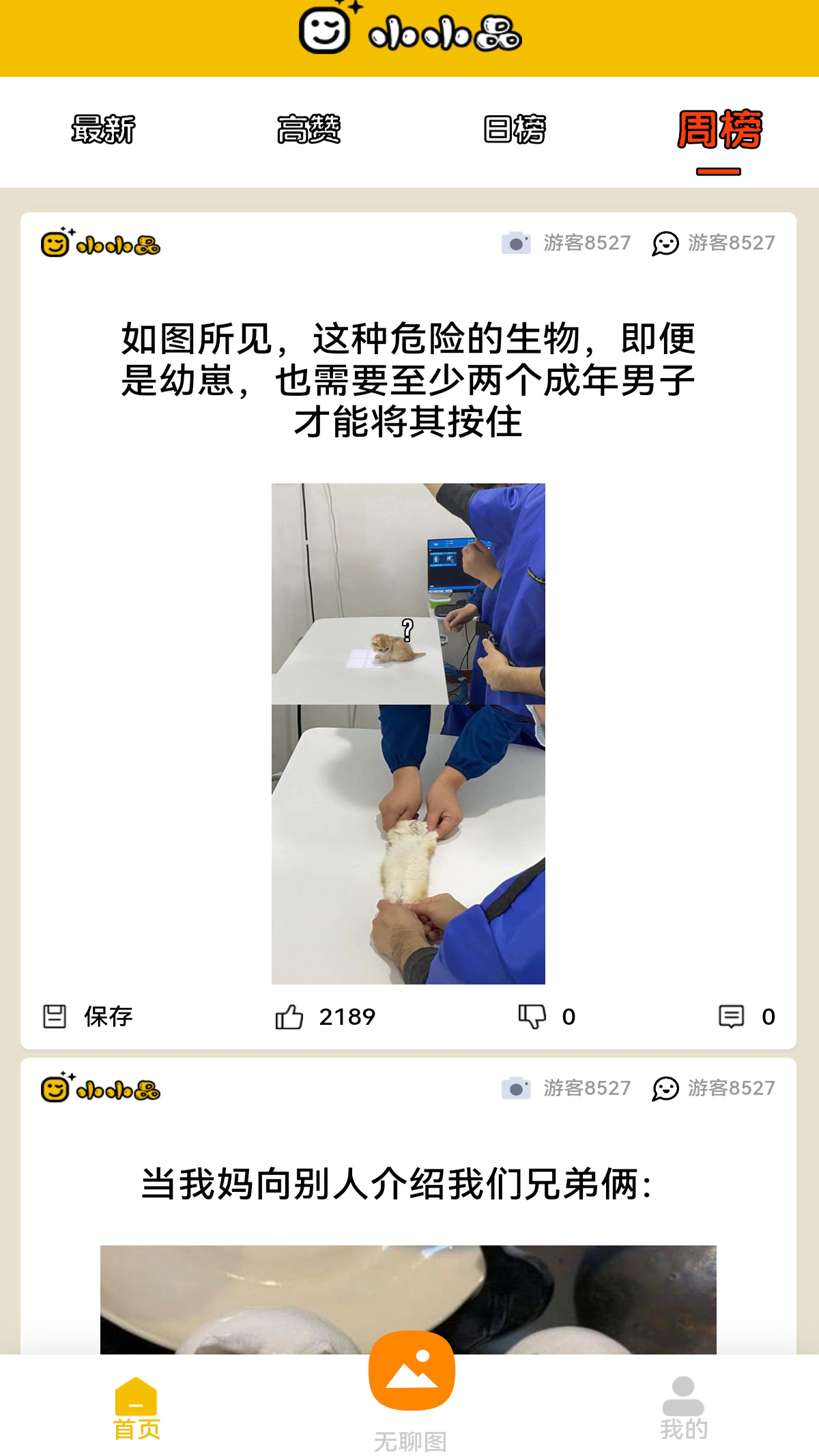Save the kitten meme with 保存

click(x=88, y=1017)
